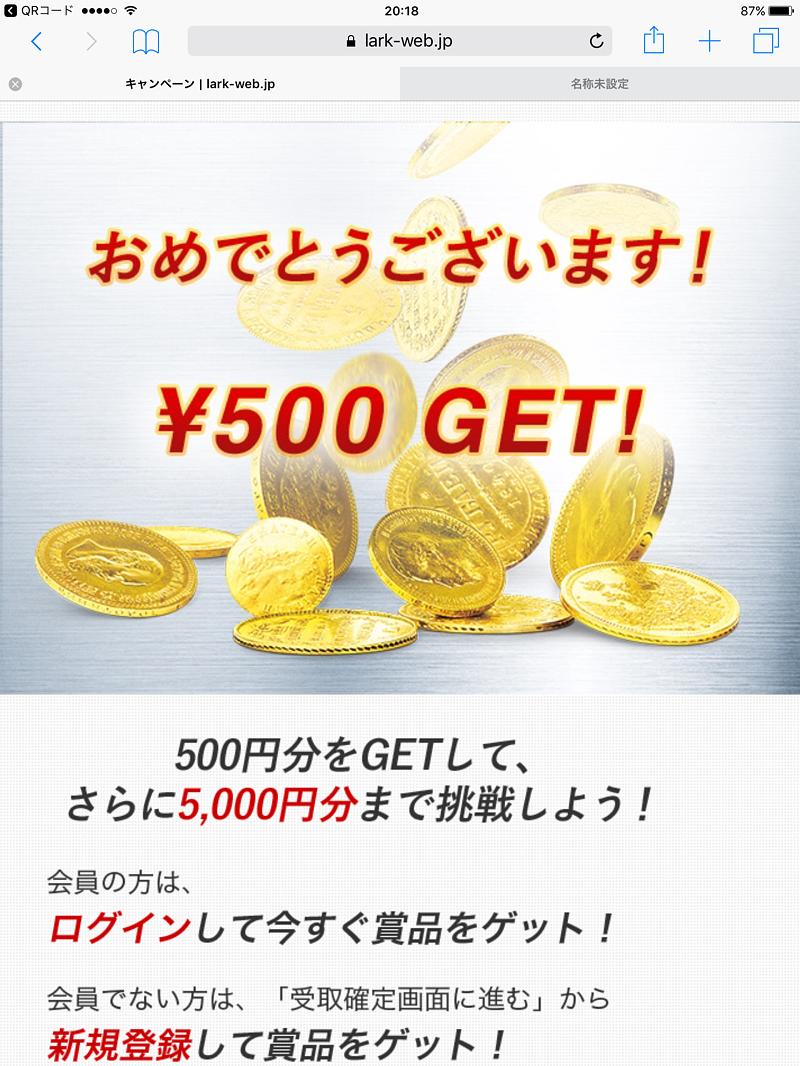
Task: Open the bookmarks book icon
Action: coord(146,41)
